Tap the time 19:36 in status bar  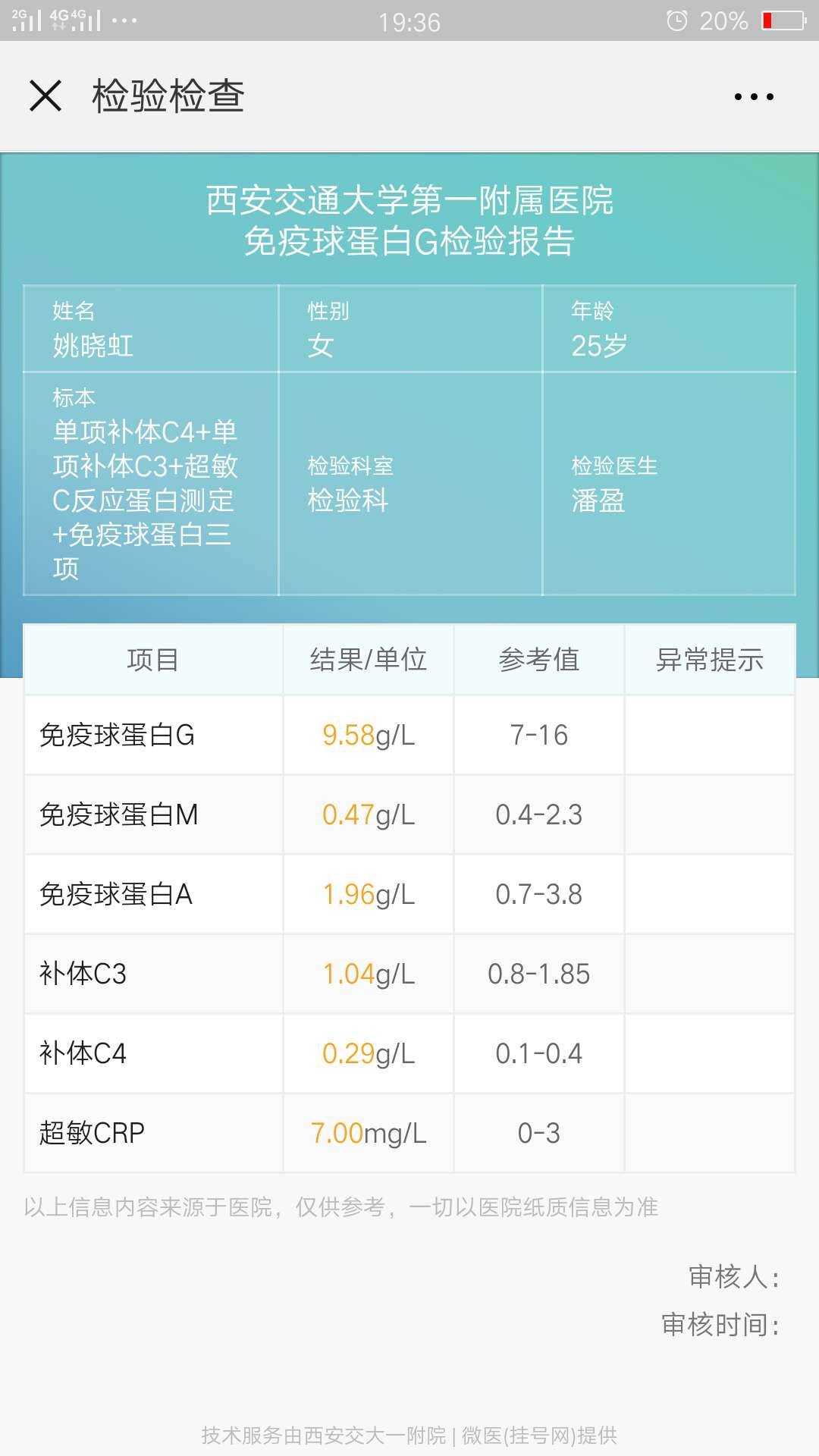409,20
